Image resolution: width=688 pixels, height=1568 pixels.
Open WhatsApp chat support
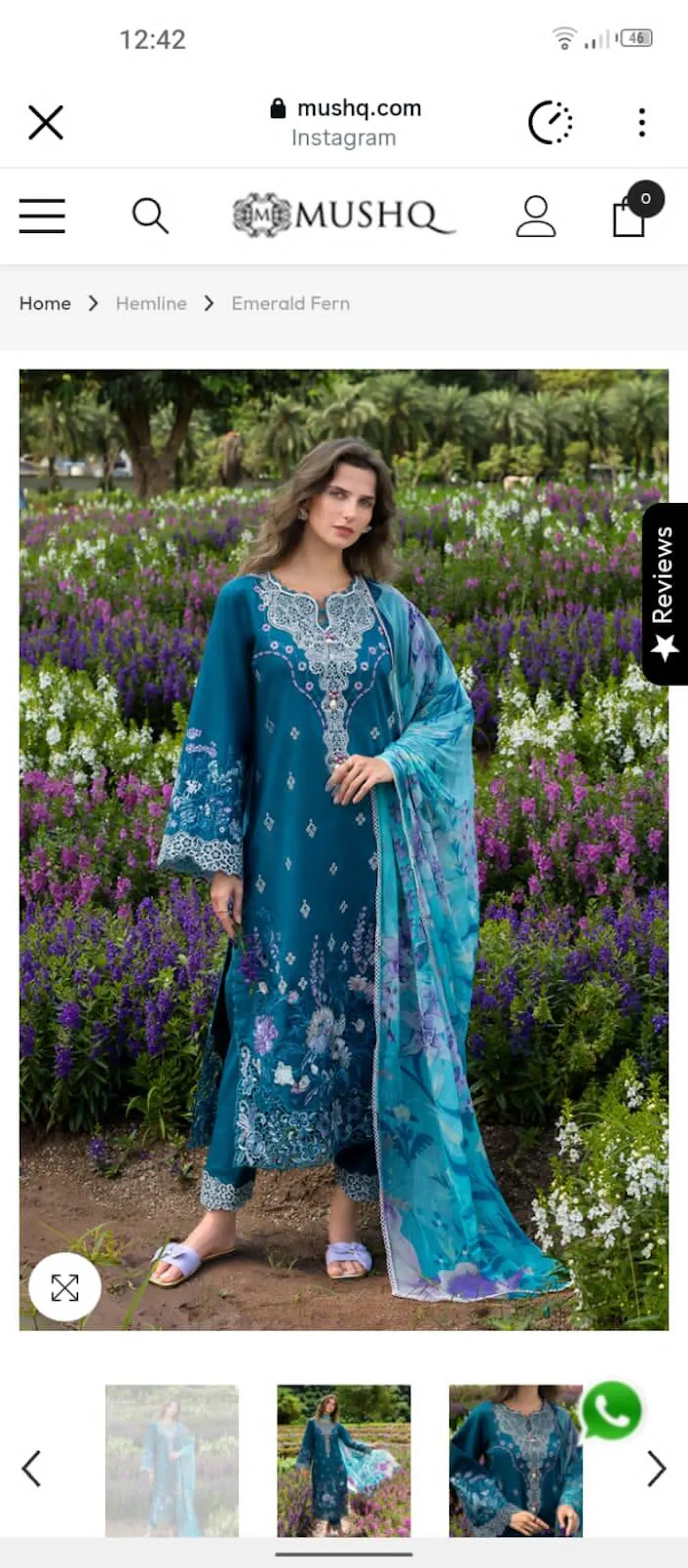611,1411
